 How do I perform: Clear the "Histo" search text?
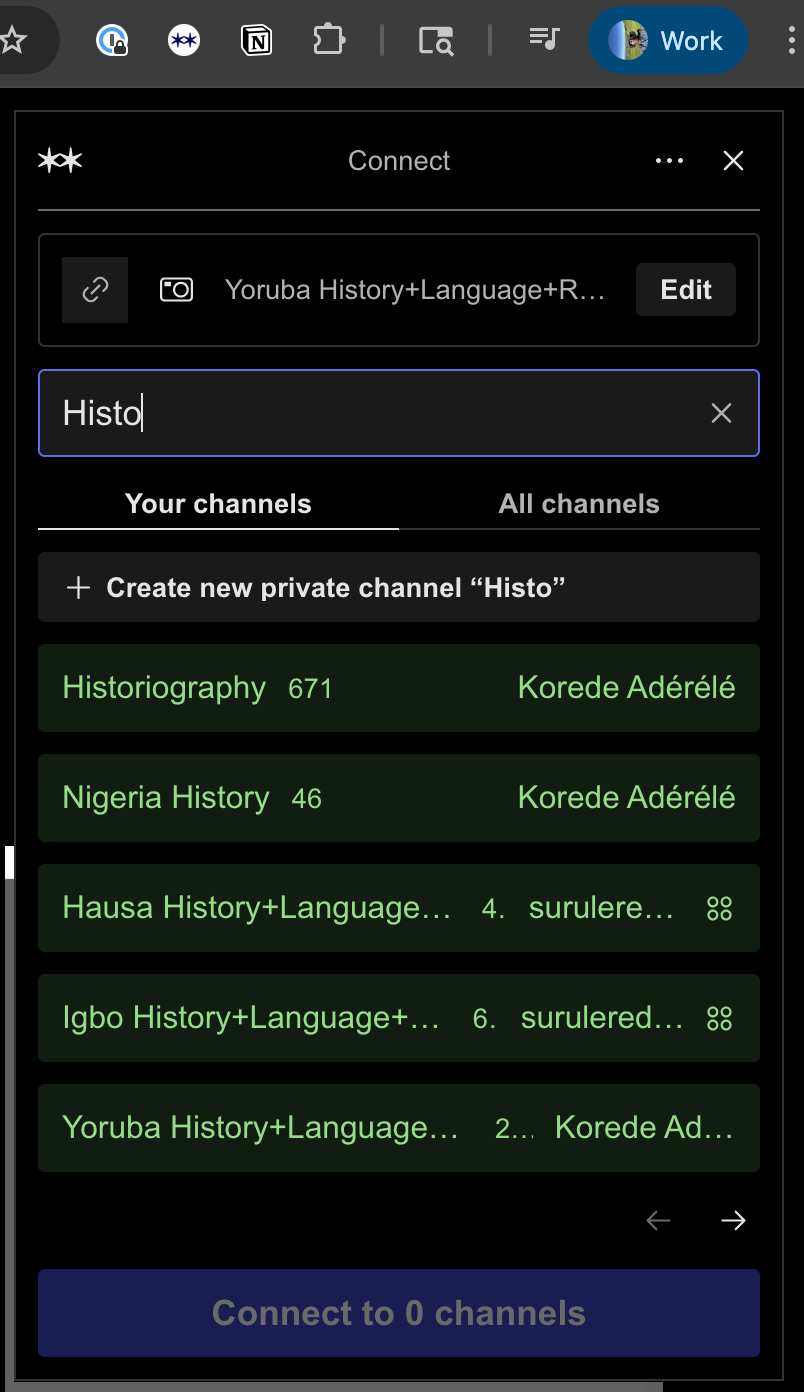721,413
